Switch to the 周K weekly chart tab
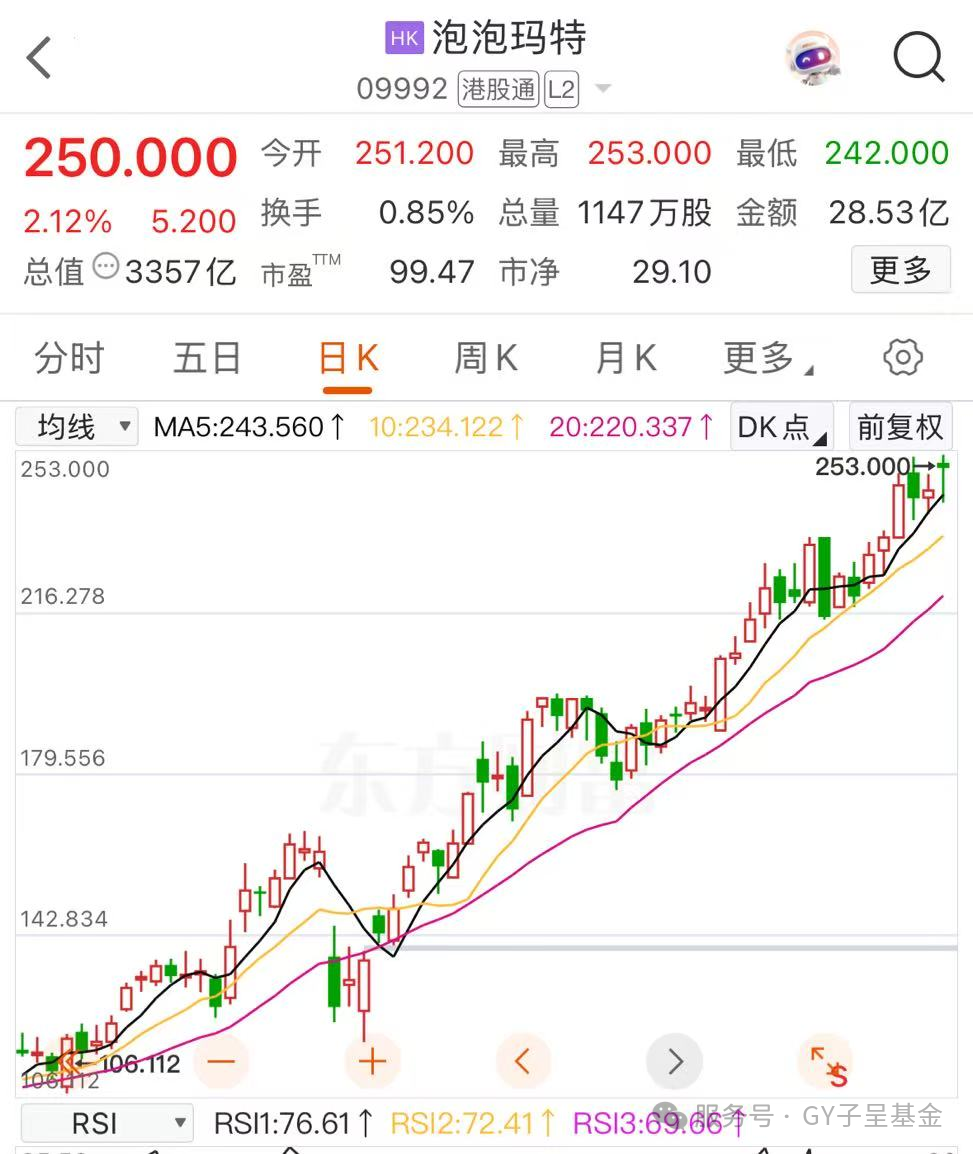973x1154 pixels. (486, 356)
